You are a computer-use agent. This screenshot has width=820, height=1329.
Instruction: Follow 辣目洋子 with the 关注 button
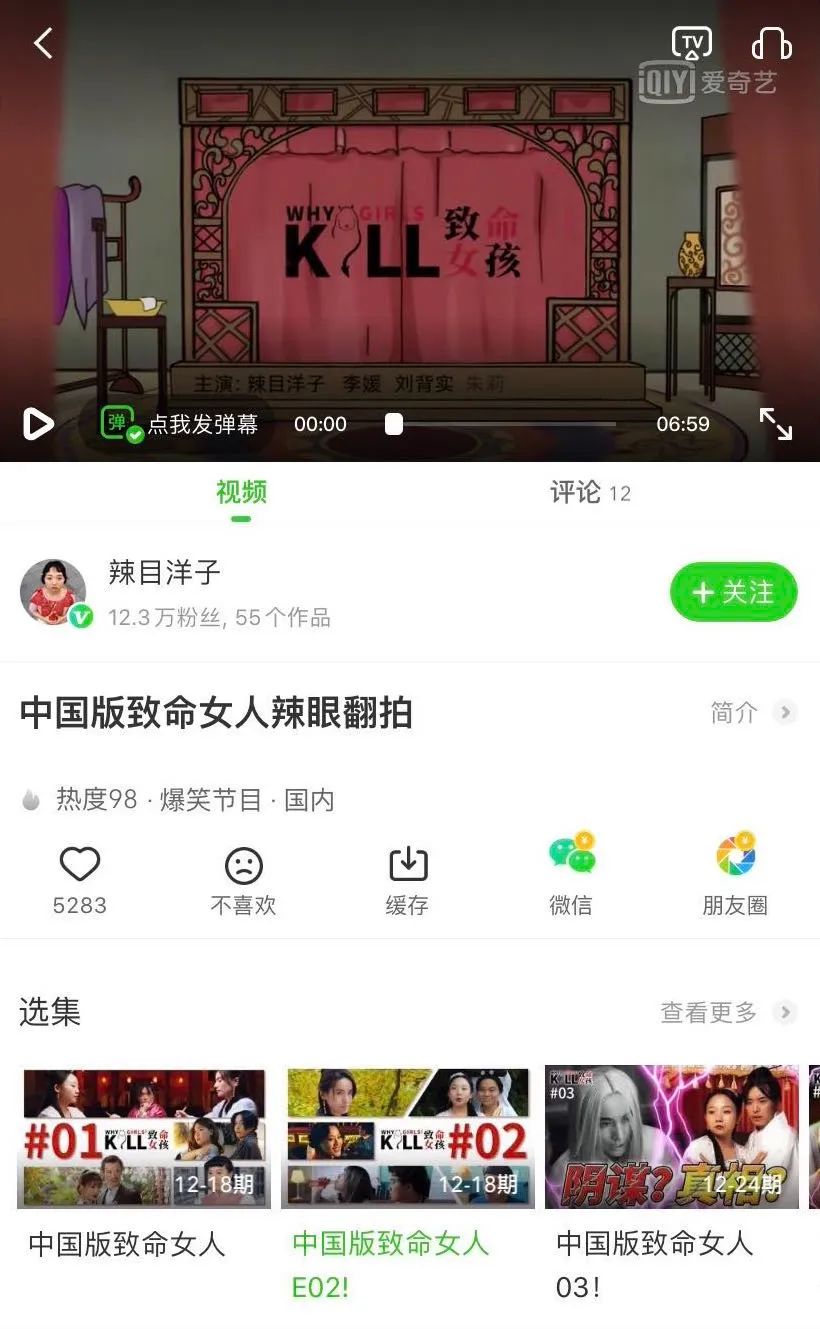pos(733,592)
